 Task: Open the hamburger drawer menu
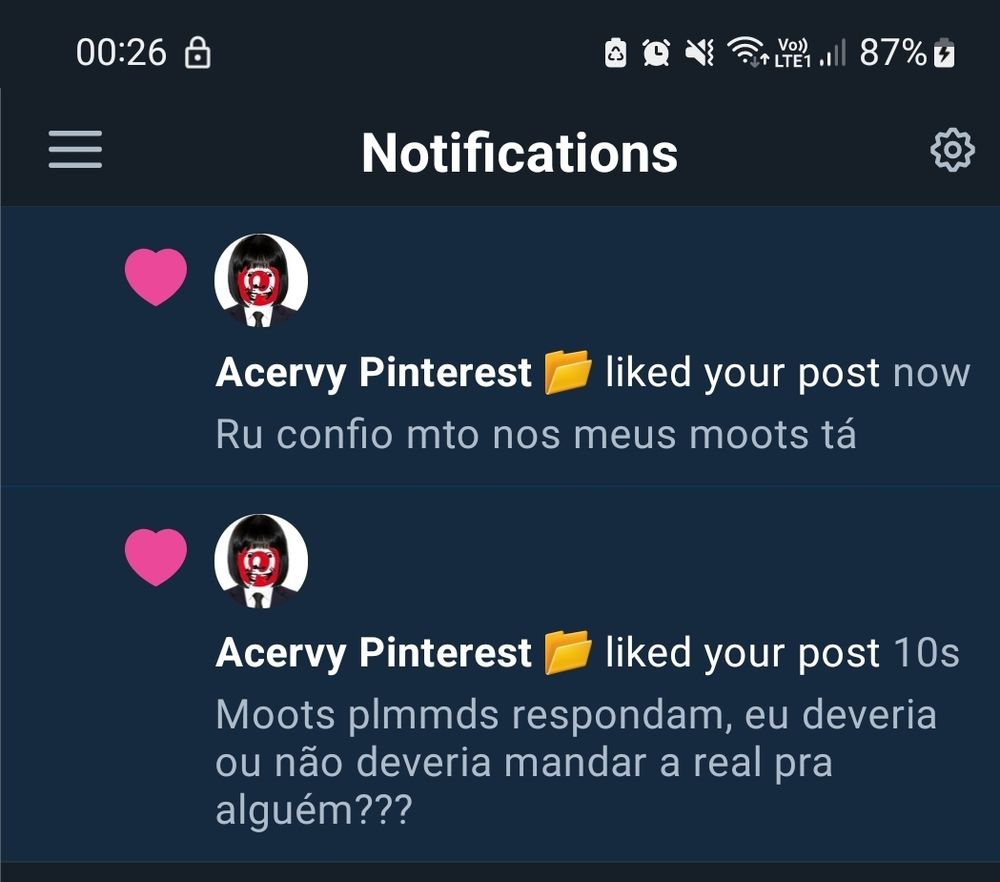[x=75, y=150]
